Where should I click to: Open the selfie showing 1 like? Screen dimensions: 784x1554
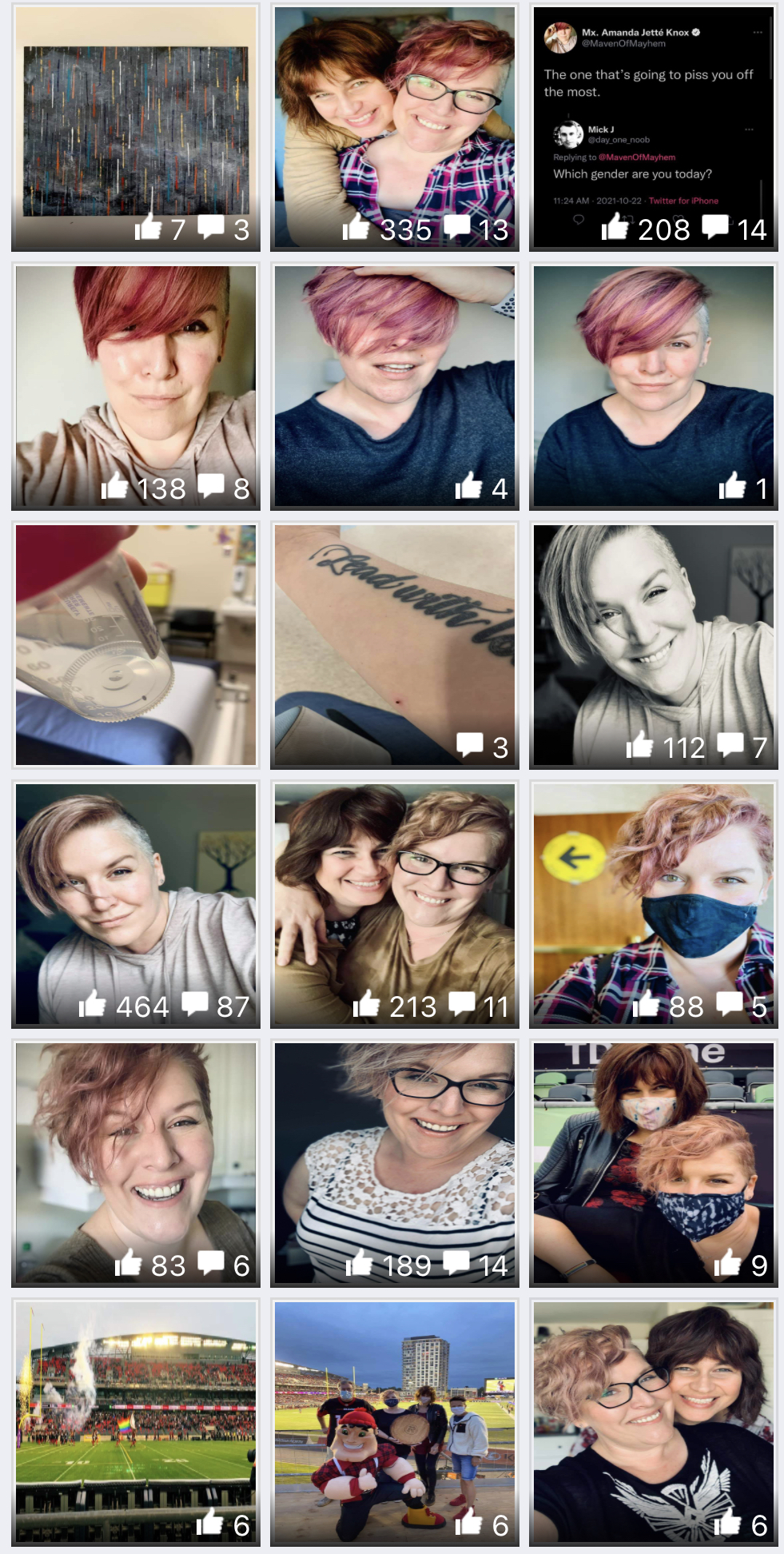pyautogui.click(x=654, y=387)
